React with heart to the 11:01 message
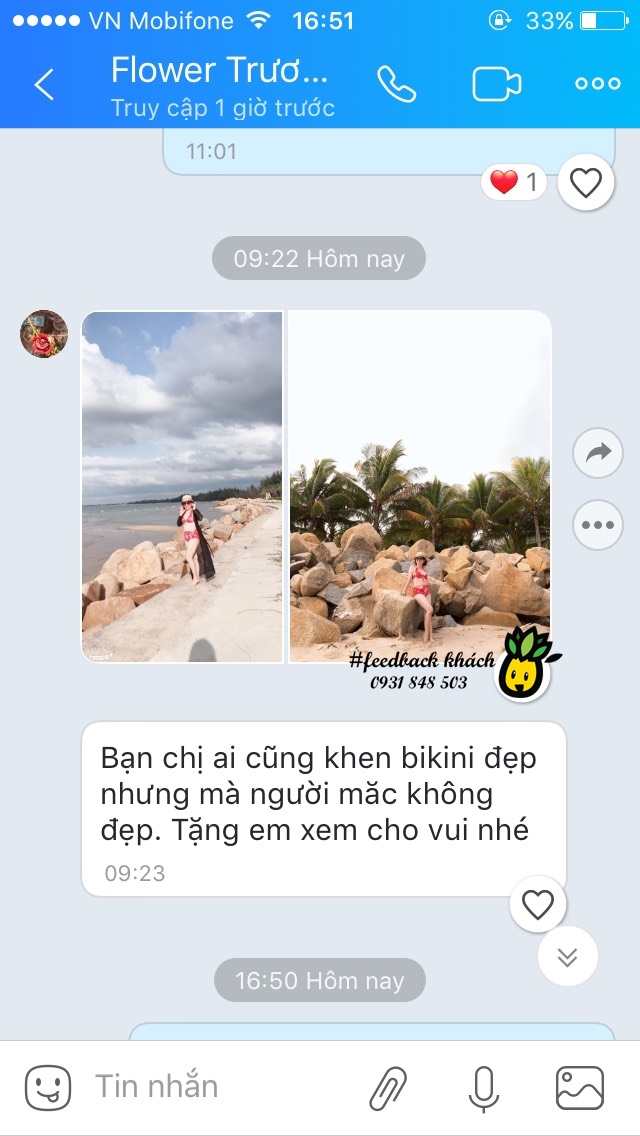The height and width of the screenshot is (1136, 640). coord(585,183)
